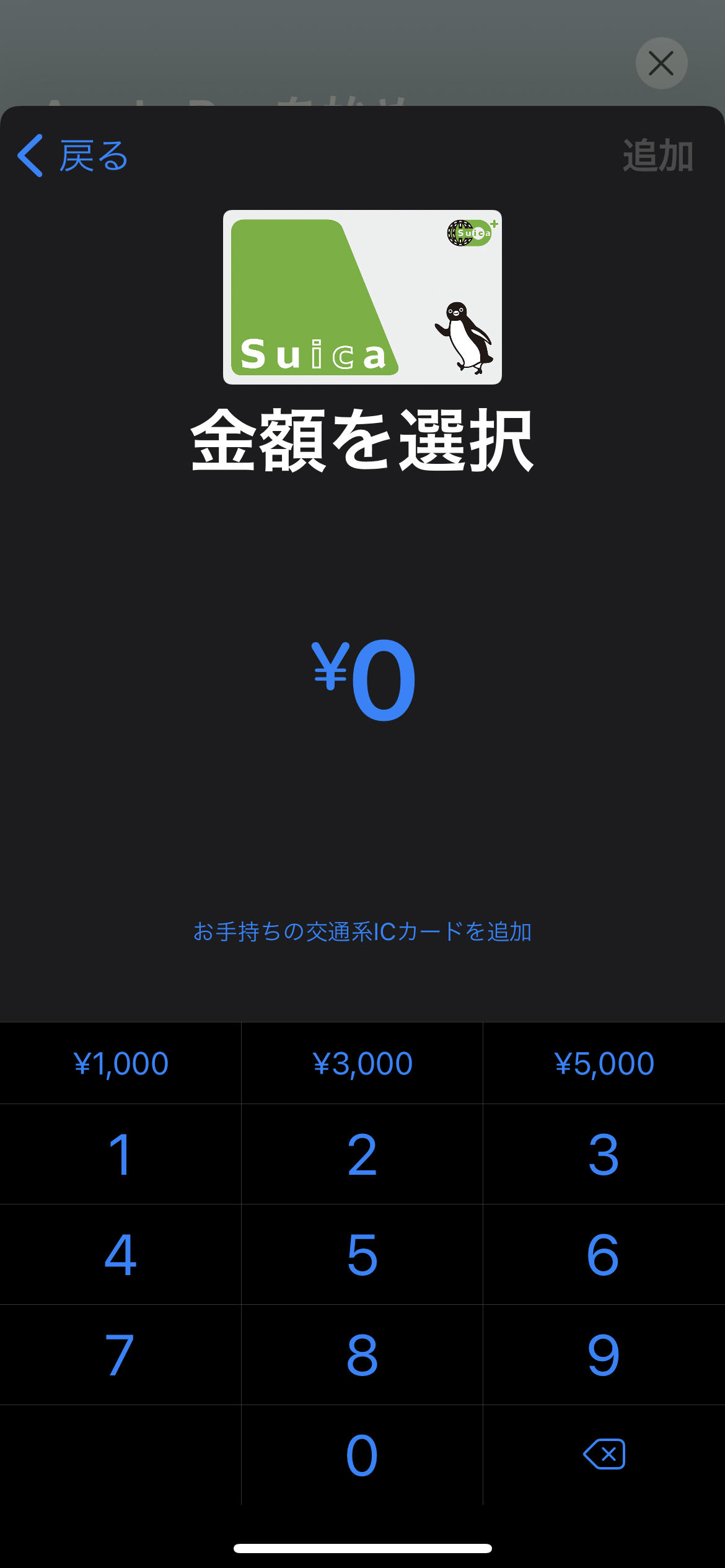
Task: Close the Suica setup sheet
Action: click(x=661, y=63)
